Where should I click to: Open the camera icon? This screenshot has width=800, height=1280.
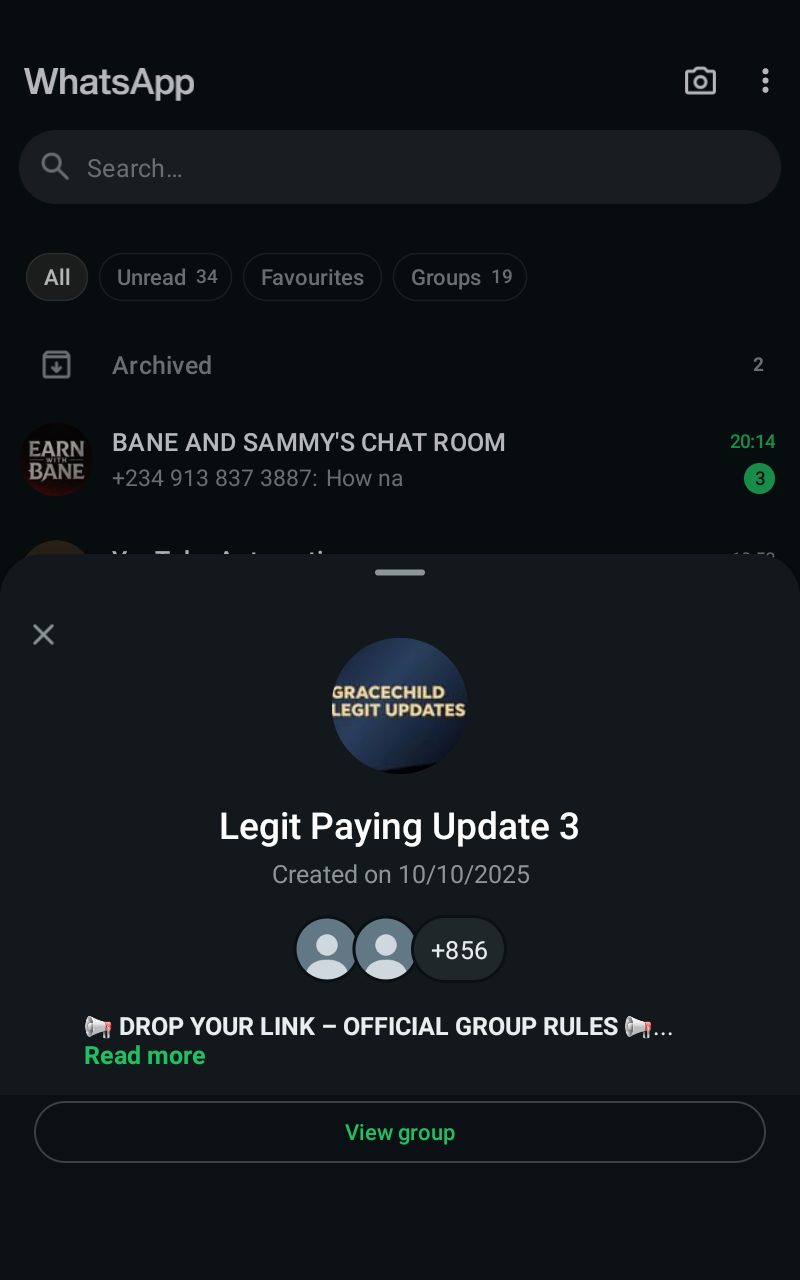700,81
